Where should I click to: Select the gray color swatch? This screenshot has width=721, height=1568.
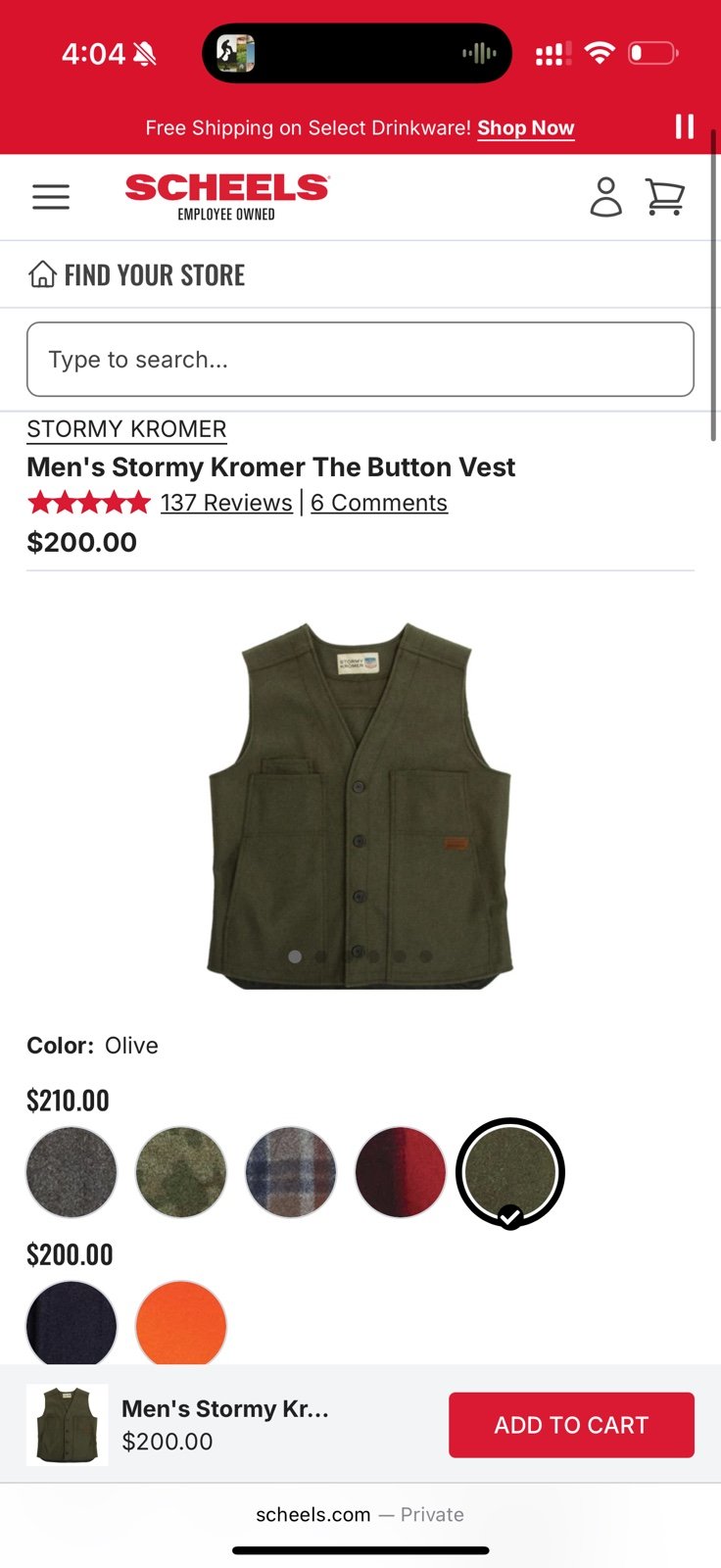[x=72, y=1172]
